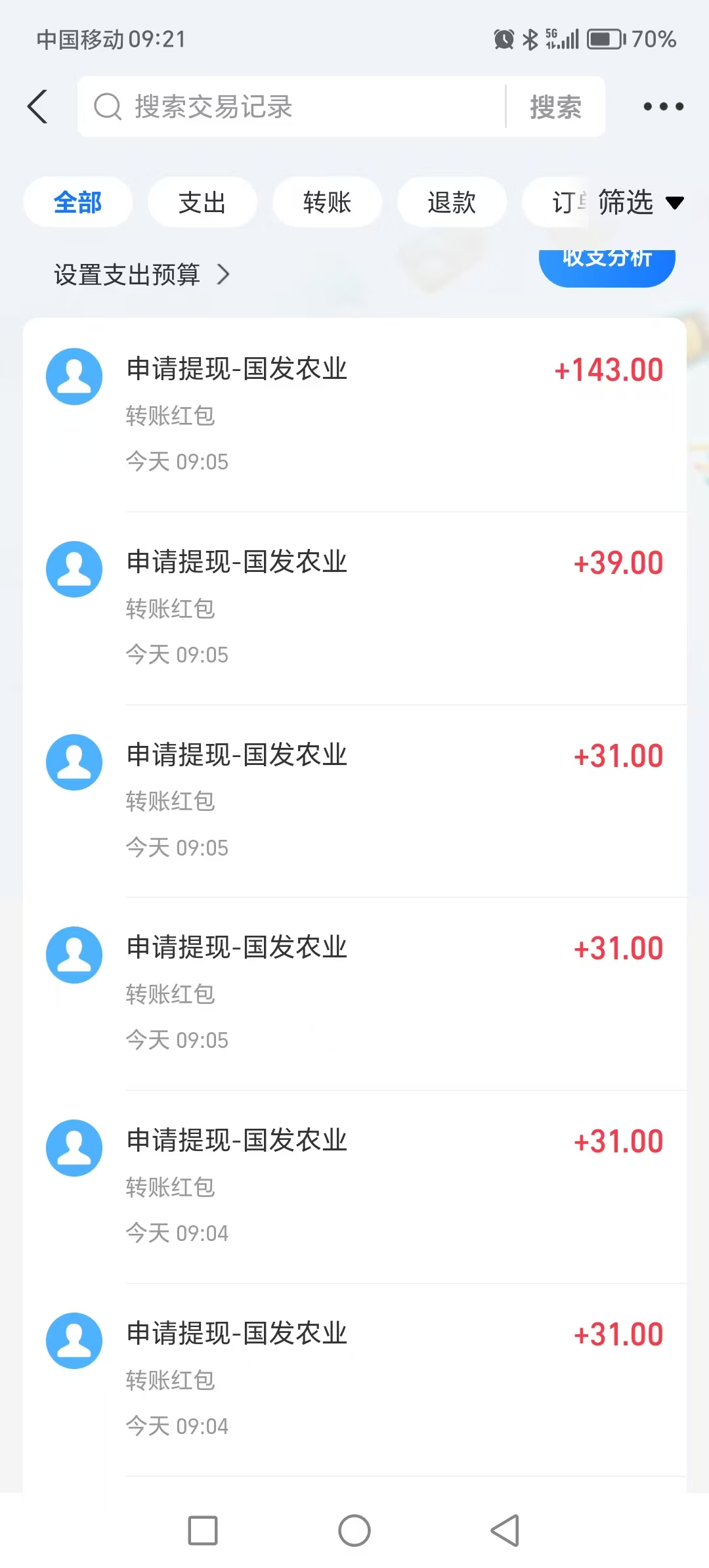Tap the 搜索 button
709x1568 pixels.
coord(555,106)
